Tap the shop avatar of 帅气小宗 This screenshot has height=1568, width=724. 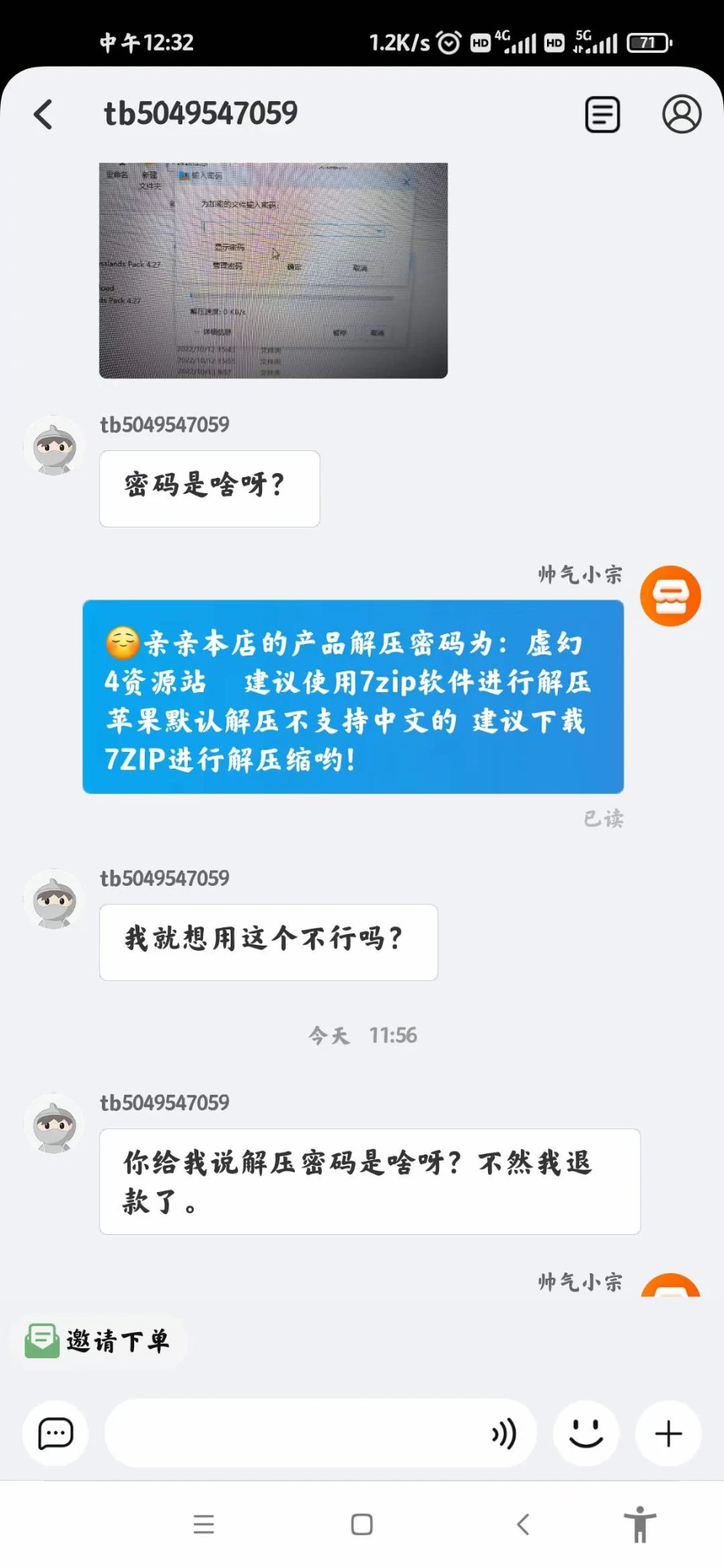coord(670,596)
